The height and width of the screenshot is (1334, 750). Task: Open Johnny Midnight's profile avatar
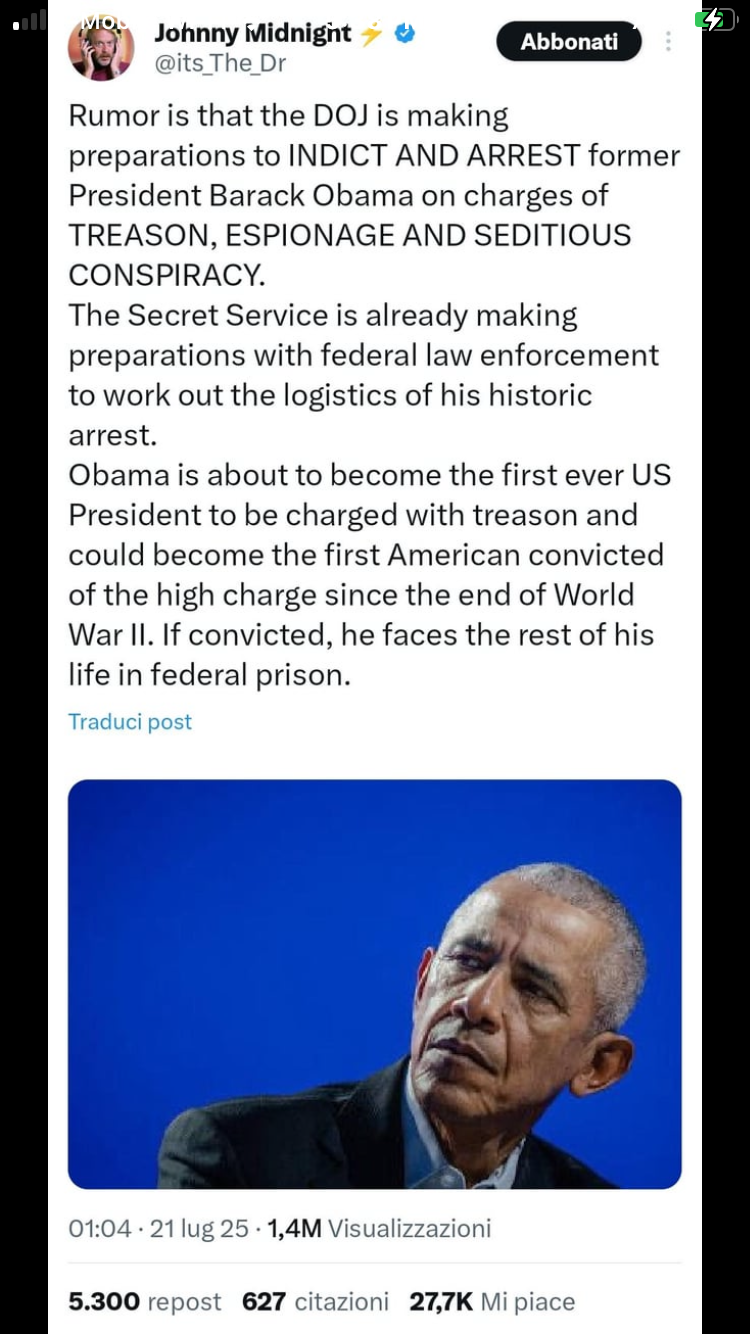click(100, 47)
